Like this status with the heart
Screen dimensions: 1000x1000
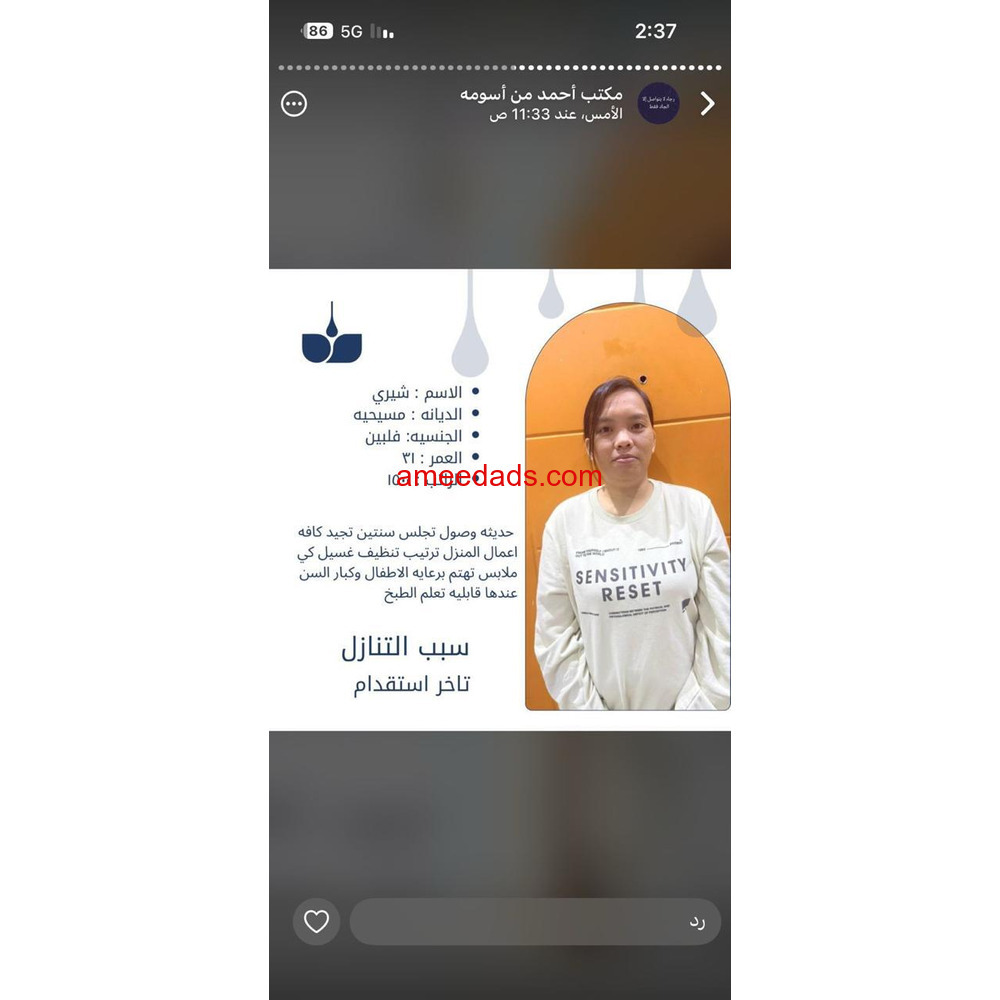316,922
